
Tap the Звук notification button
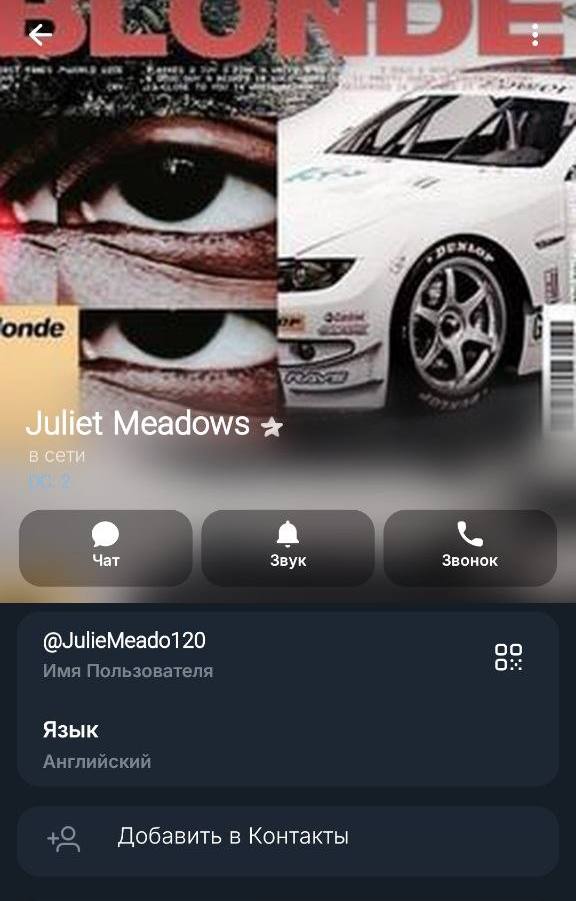click(288, 548)
